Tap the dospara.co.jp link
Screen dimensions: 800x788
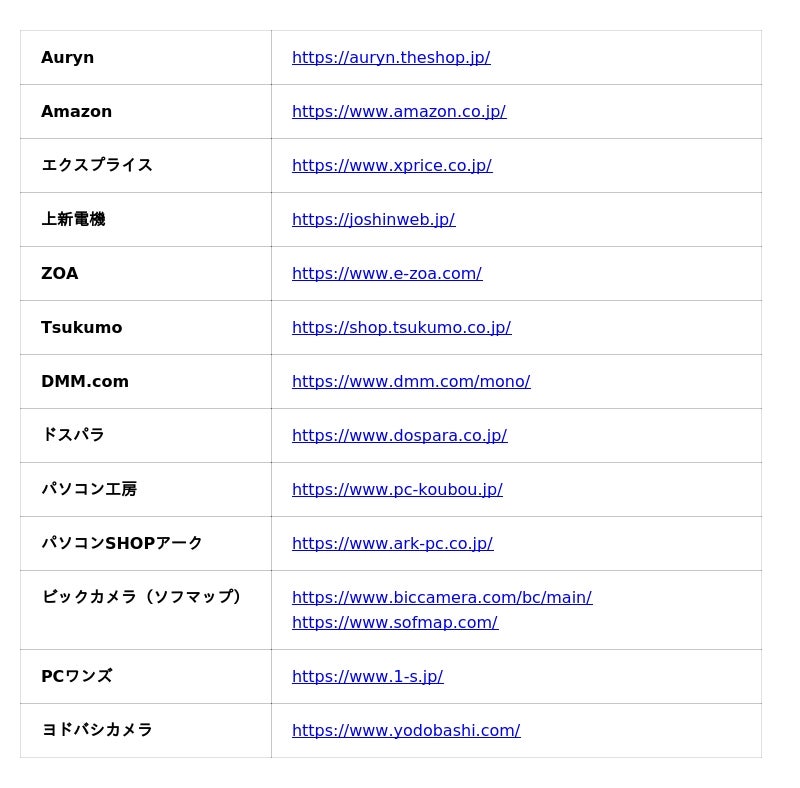[399, 436]
